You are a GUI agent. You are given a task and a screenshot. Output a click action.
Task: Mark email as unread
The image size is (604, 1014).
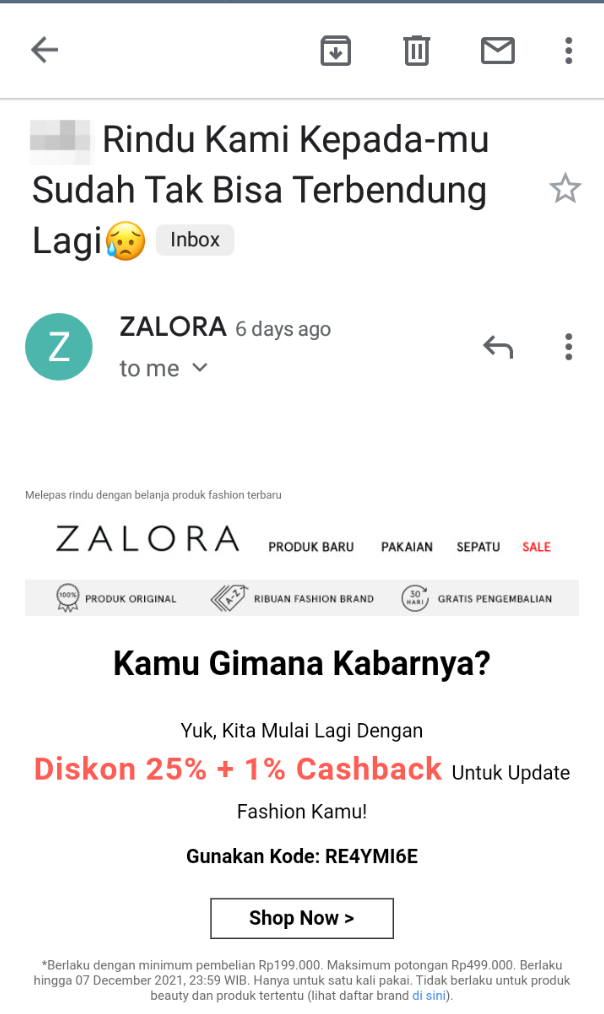[497, 50]
